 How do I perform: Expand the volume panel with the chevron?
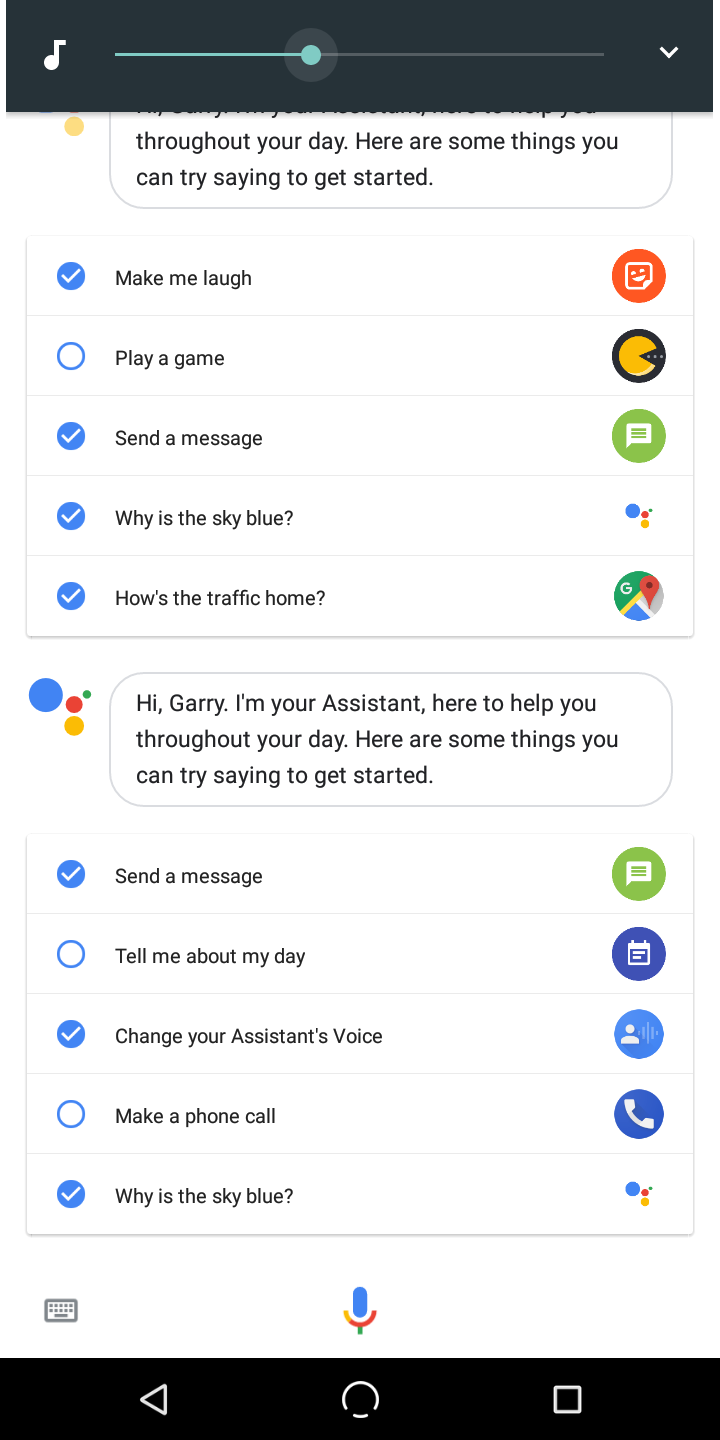tap(669, 53)
